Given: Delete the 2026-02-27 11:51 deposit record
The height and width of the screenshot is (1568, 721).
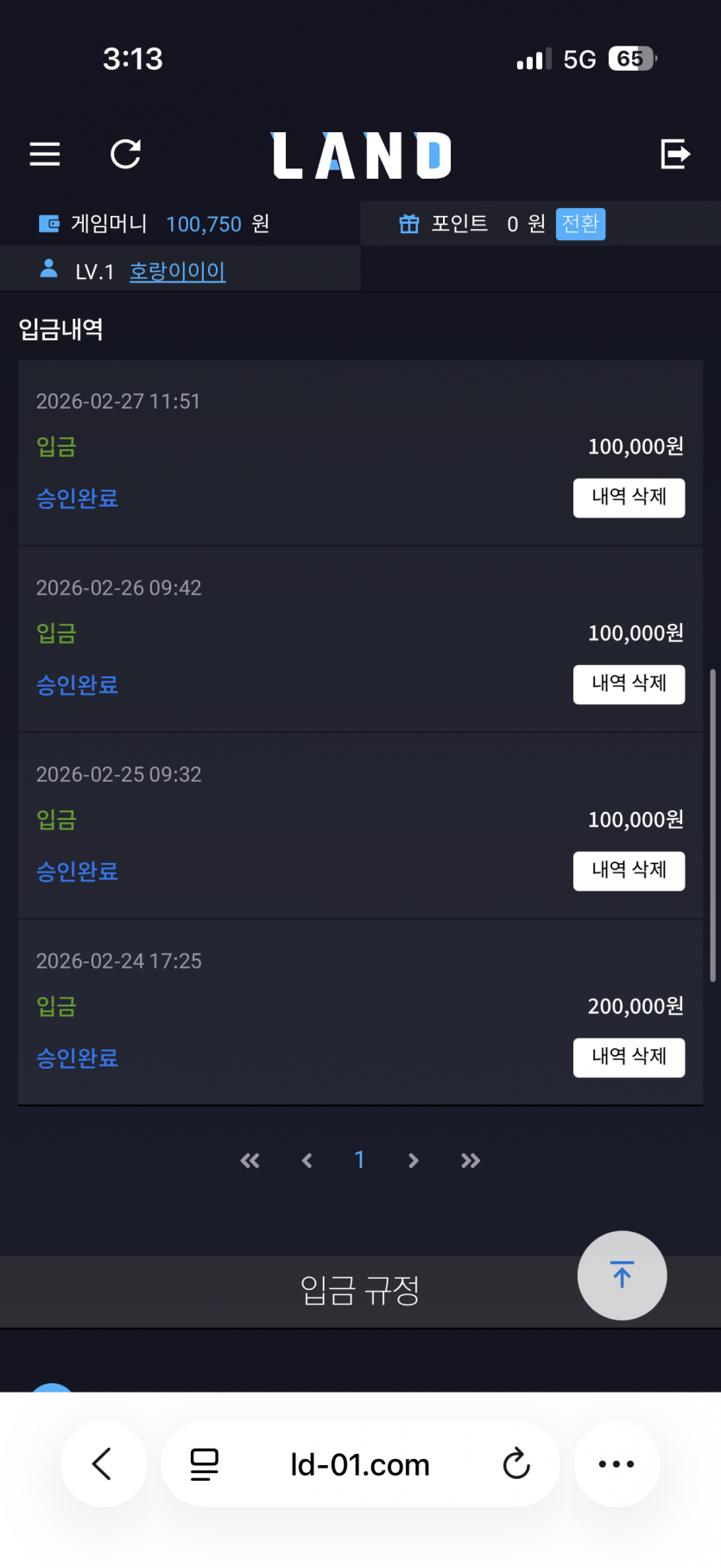Looking at the screenshot, I should [629, 498].
